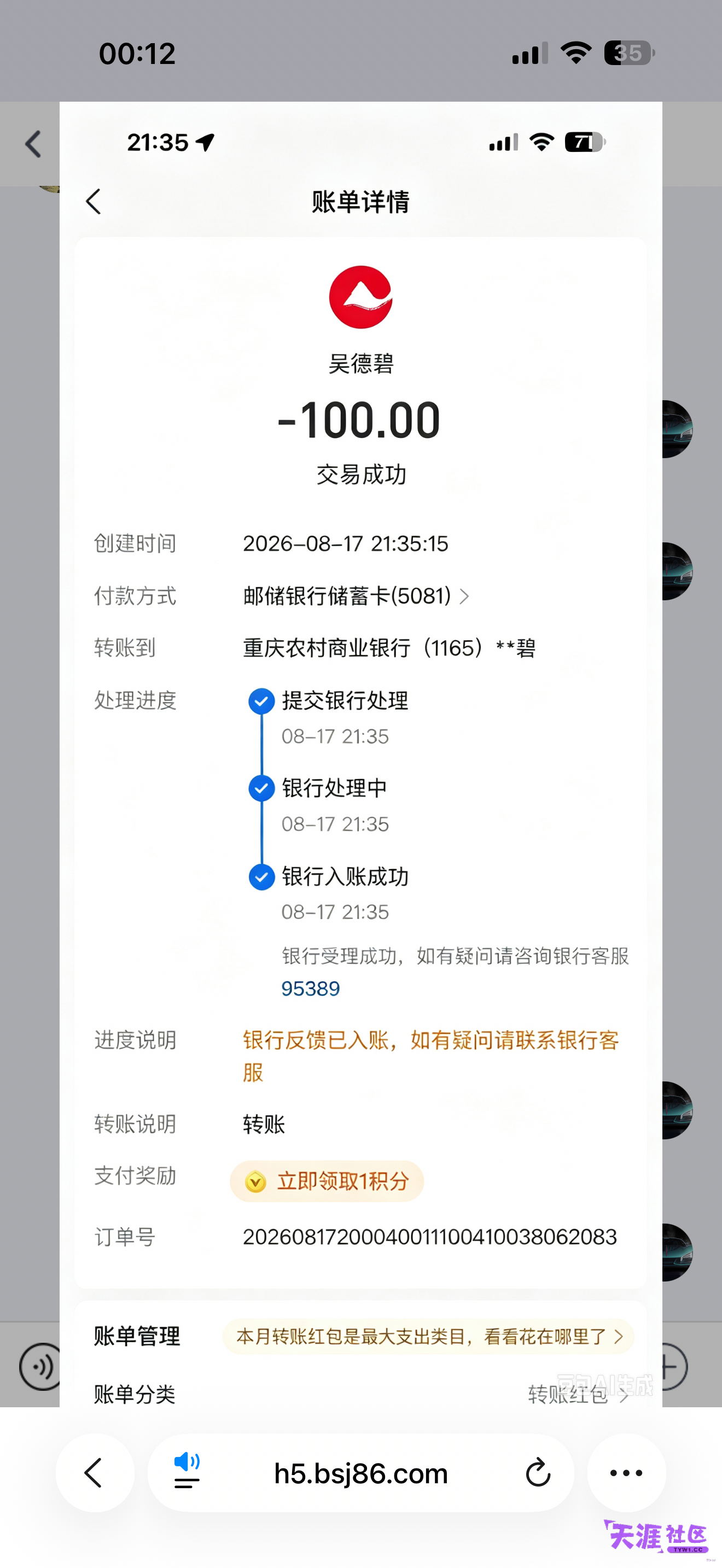
Task: Tap the h5.bsj86.com address bar
Action: (x=361, y=1472)
